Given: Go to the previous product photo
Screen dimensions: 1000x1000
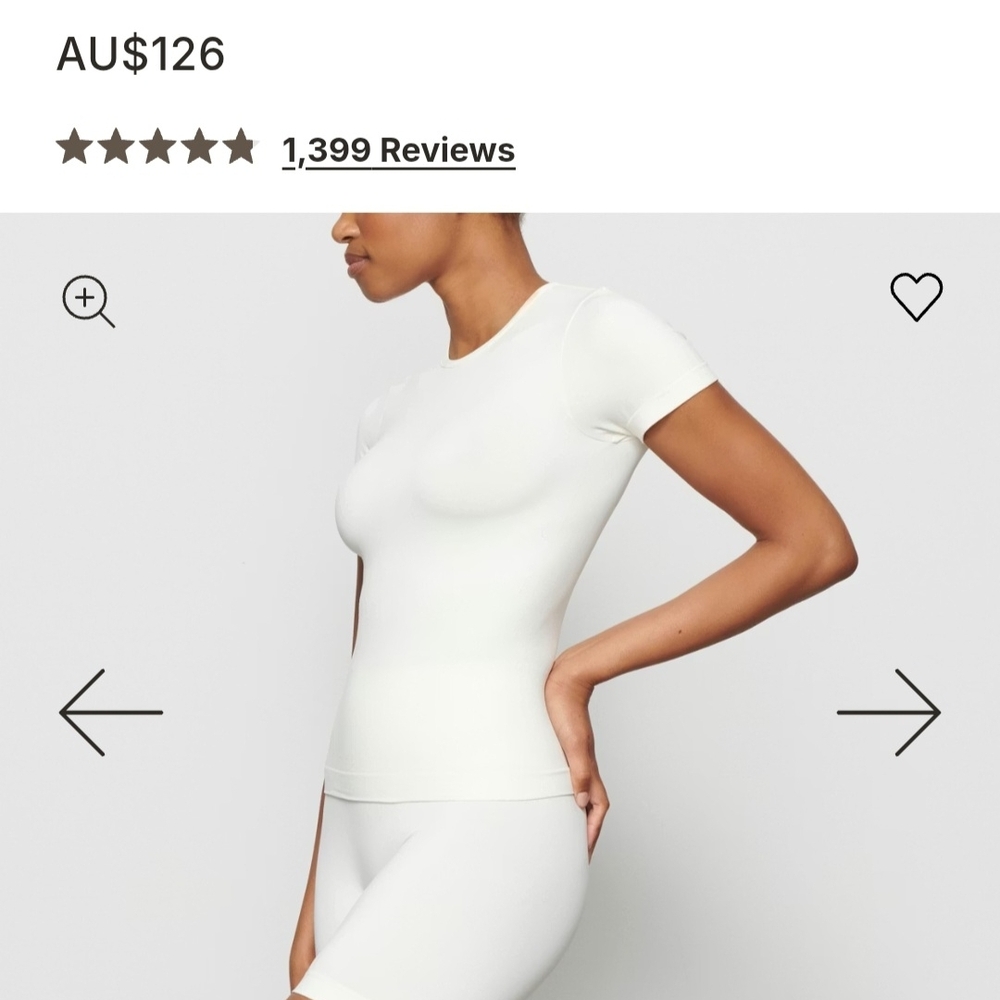Looking at the screenshot, I should 110,712.
